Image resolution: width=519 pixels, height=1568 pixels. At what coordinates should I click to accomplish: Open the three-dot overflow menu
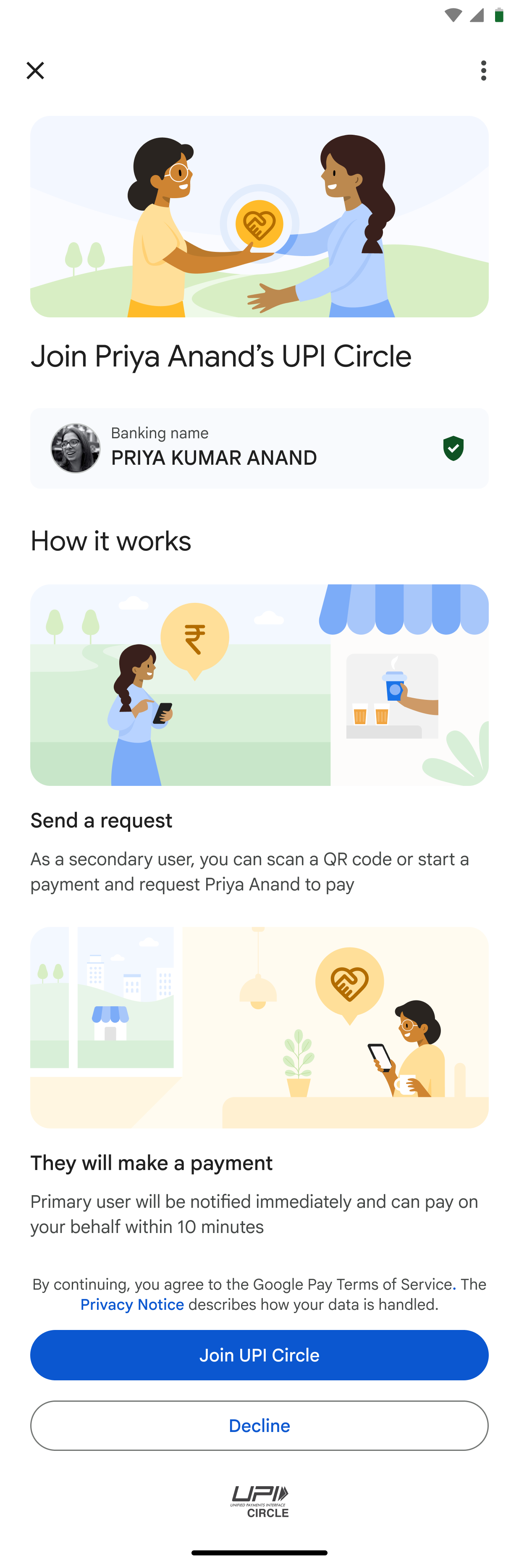[483, 71]
